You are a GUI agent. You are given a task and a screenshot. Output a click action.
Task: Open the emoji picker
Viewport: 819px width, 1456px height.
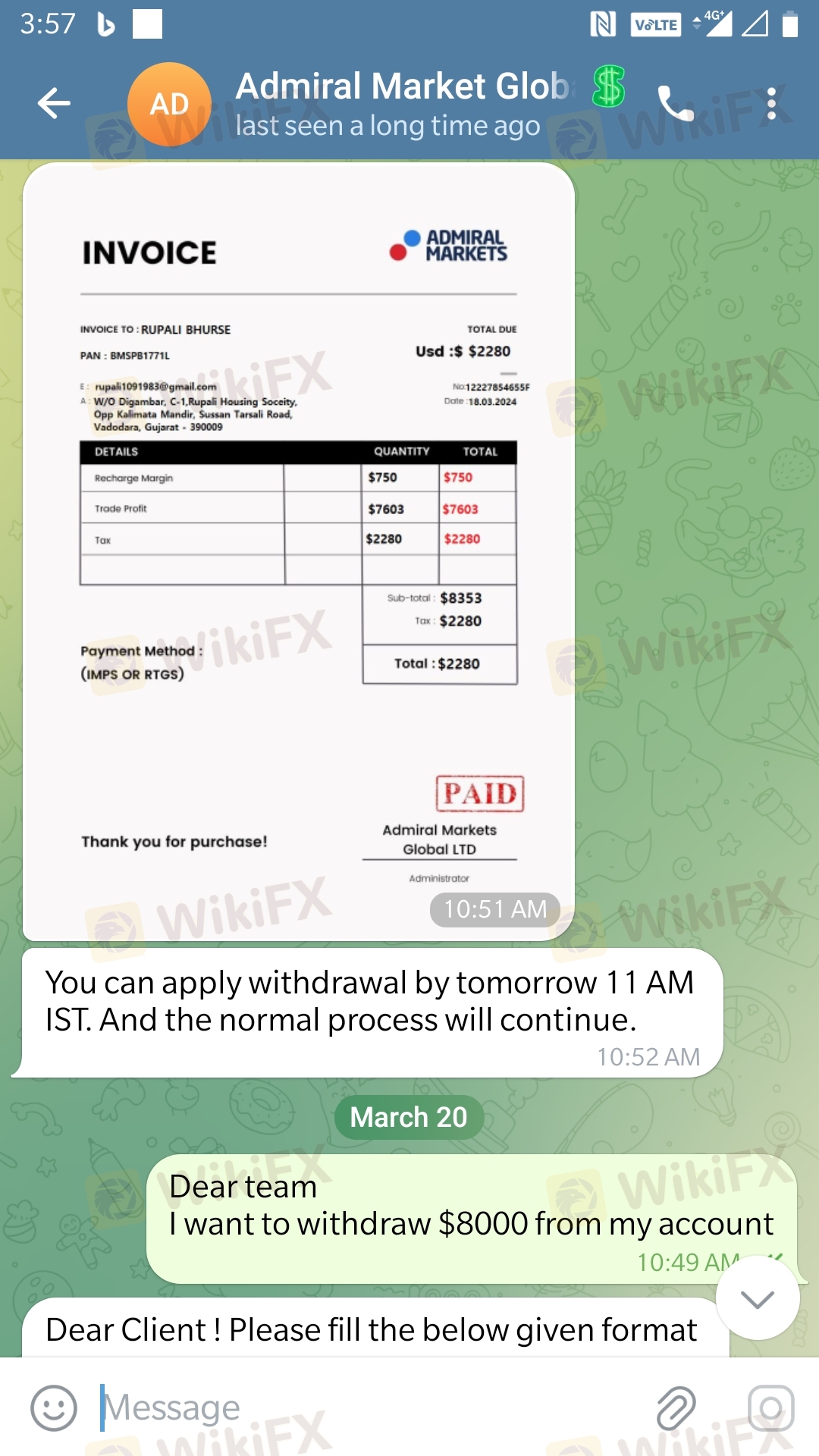click(53, 1408)
